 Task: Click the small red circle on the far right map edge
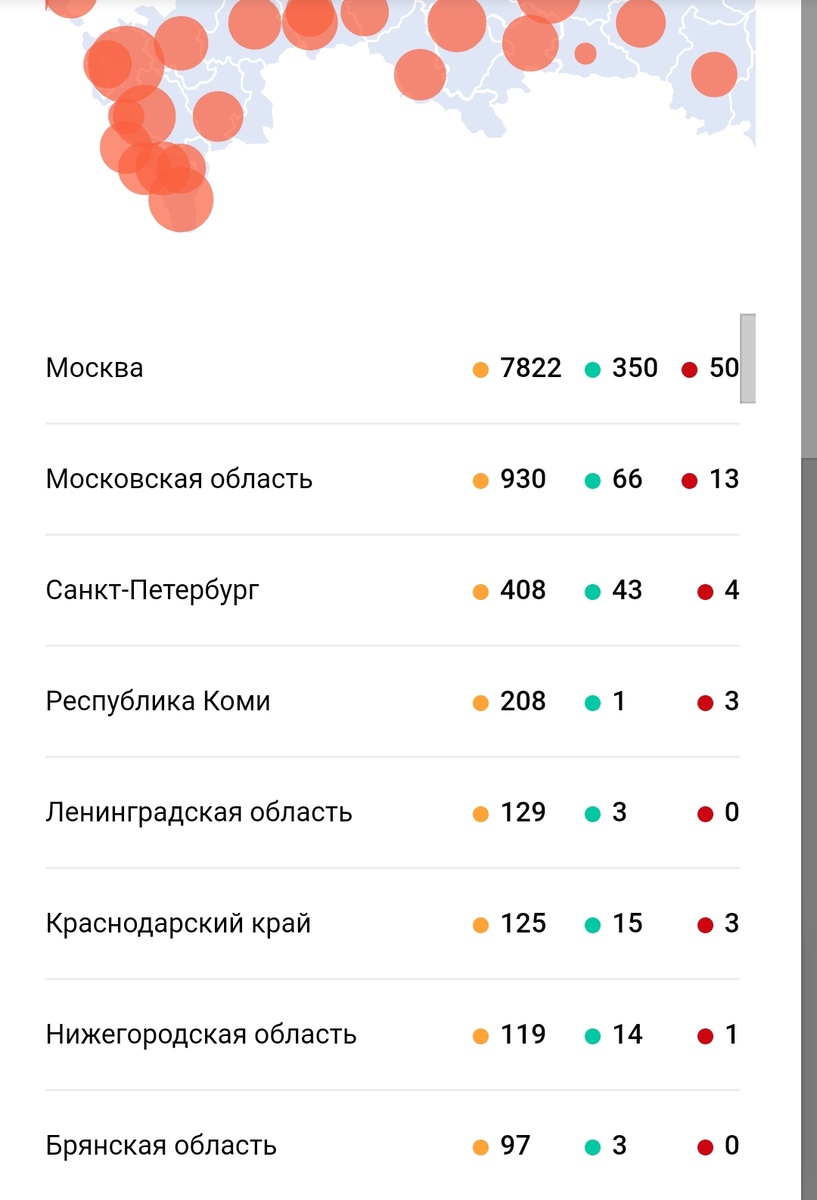click(x=713, y=73)
